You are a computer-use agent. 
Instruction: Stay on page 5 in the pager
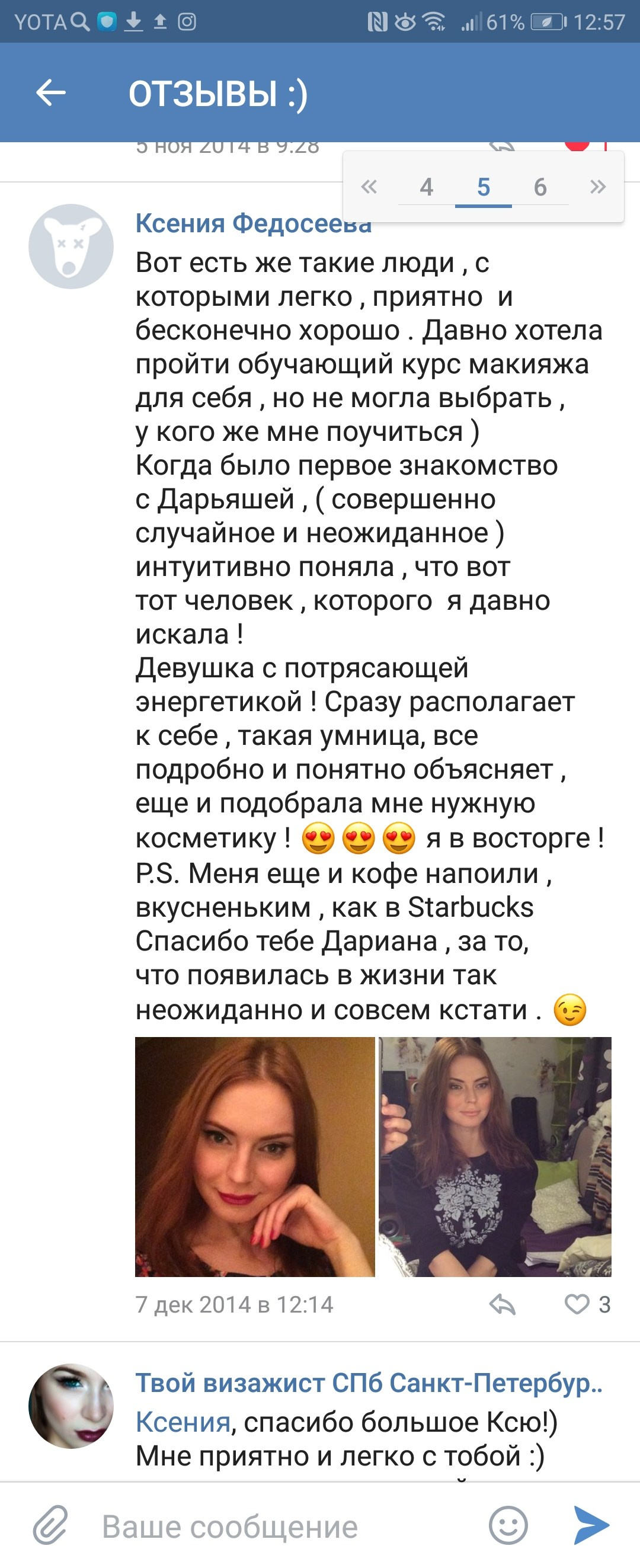[x=483, y=187]
